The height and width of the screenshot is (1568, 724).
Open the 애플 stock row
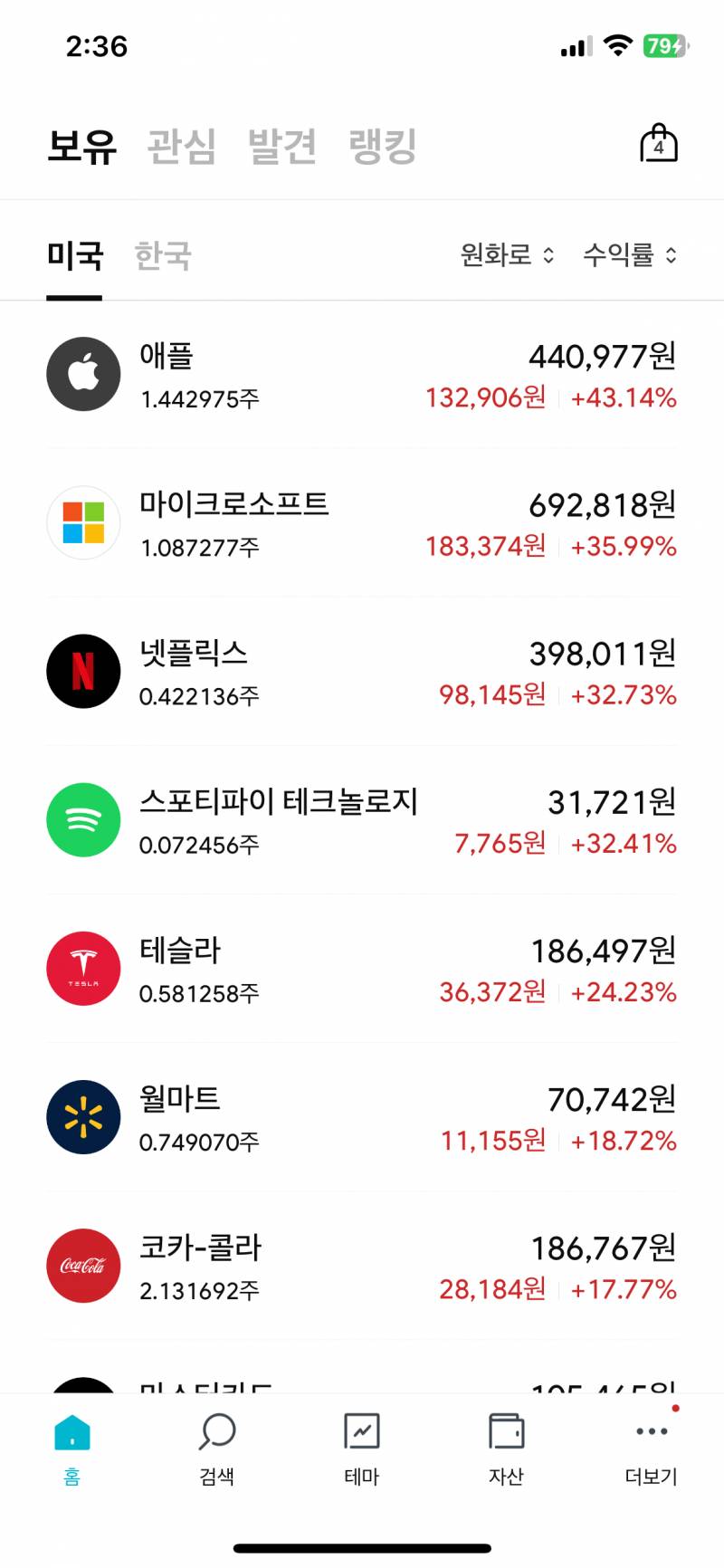(x=362, y=374)
